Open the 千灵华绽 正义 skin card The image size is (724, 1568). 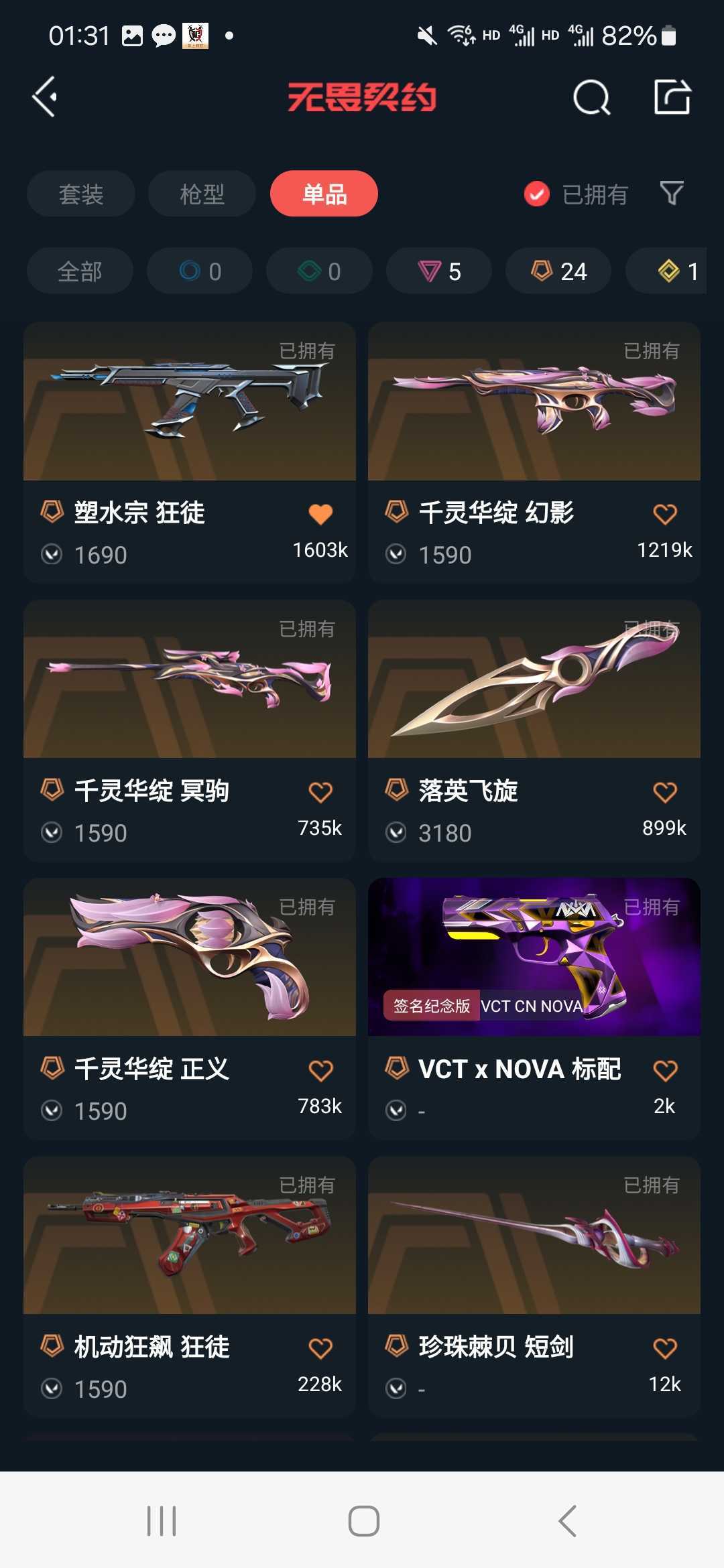click(190, 958)
